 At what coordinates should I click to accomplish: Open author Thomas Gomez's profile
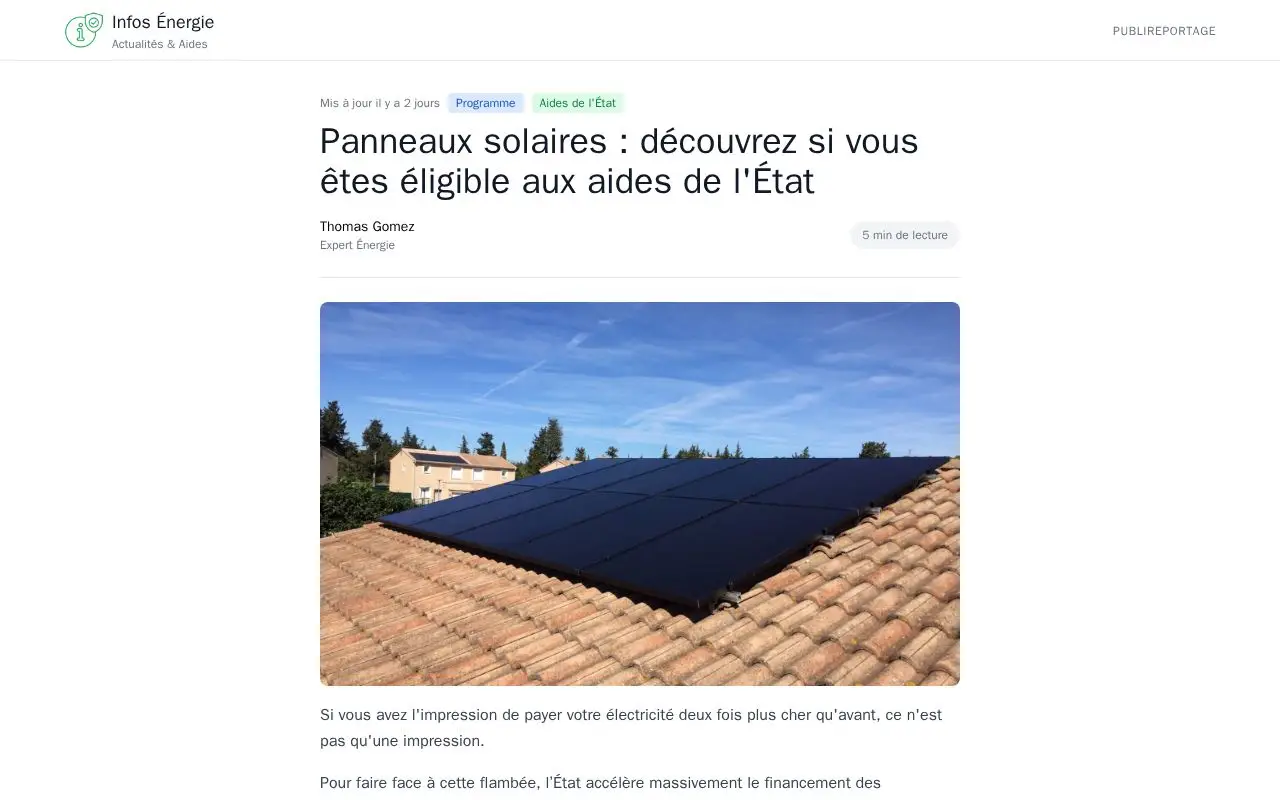(x=367, y=227)
